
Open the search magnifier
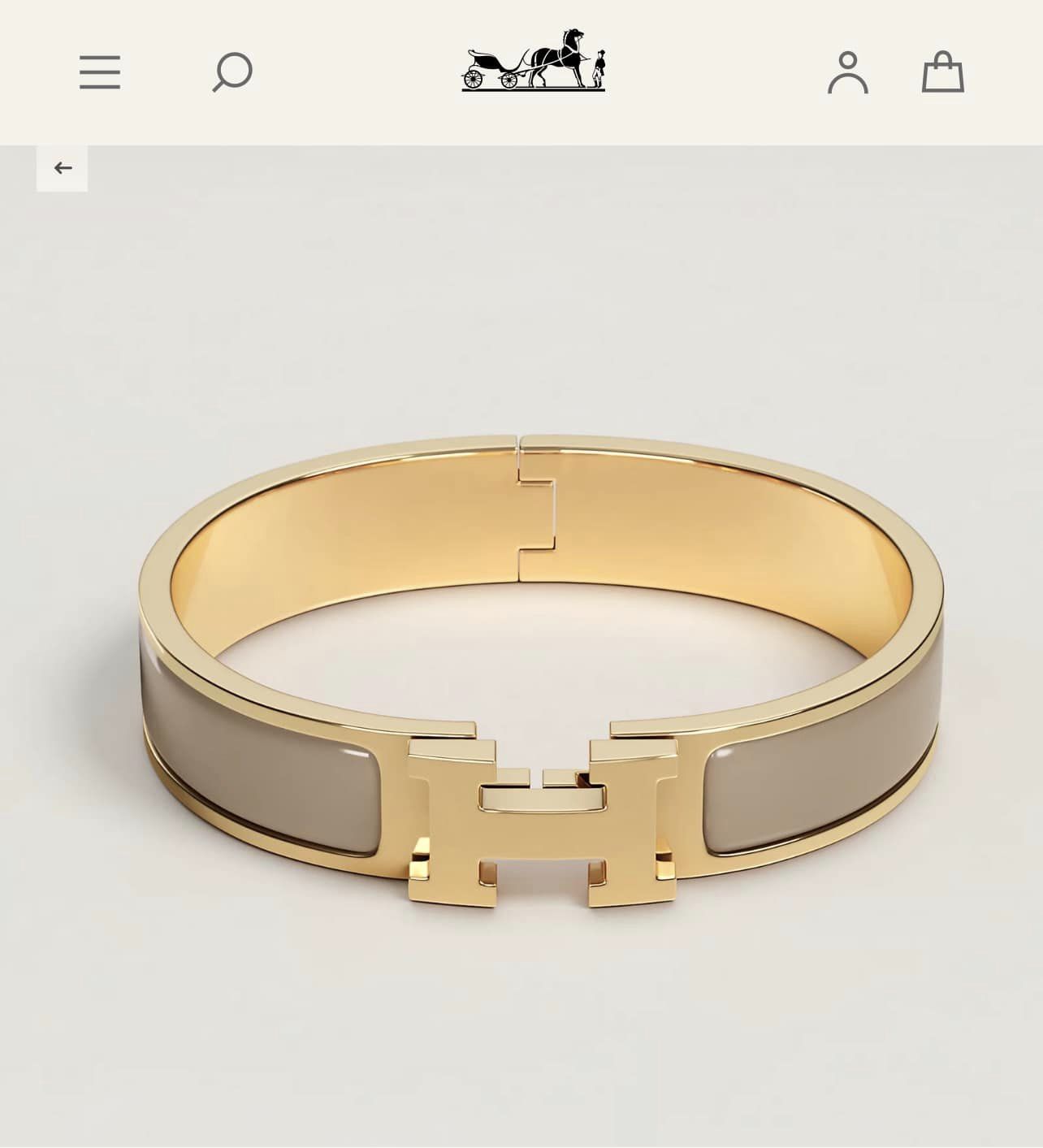[232, 72]
